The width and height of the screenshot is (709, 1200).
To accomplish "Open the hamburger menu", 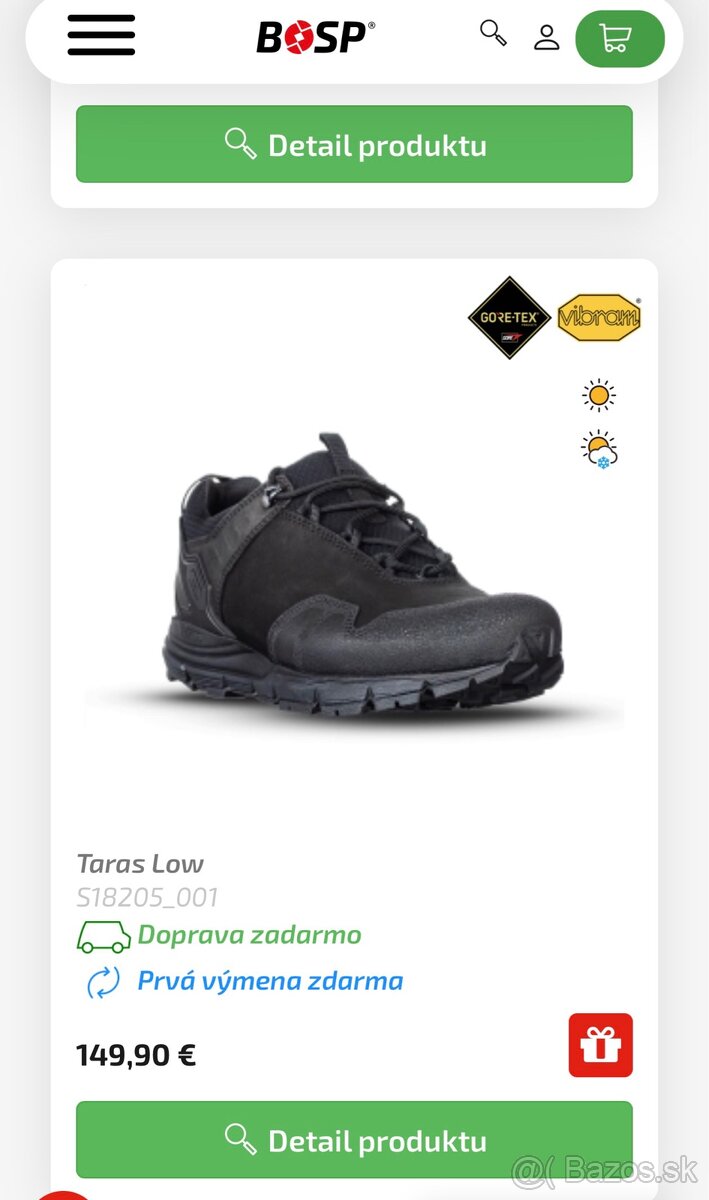I will (101, 36).
